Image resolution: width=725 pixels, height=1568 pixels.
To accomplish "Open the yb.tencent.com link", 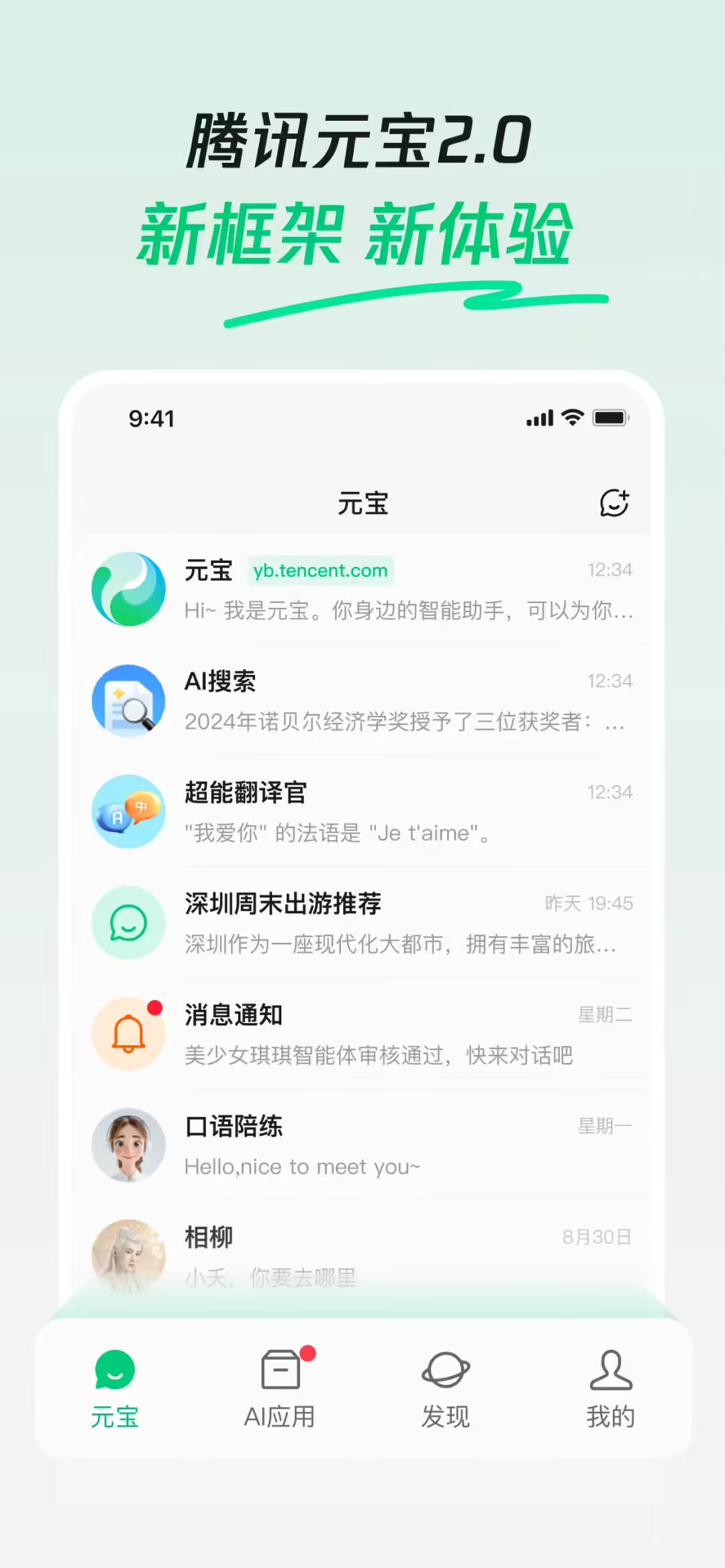I will coord(321,570).
